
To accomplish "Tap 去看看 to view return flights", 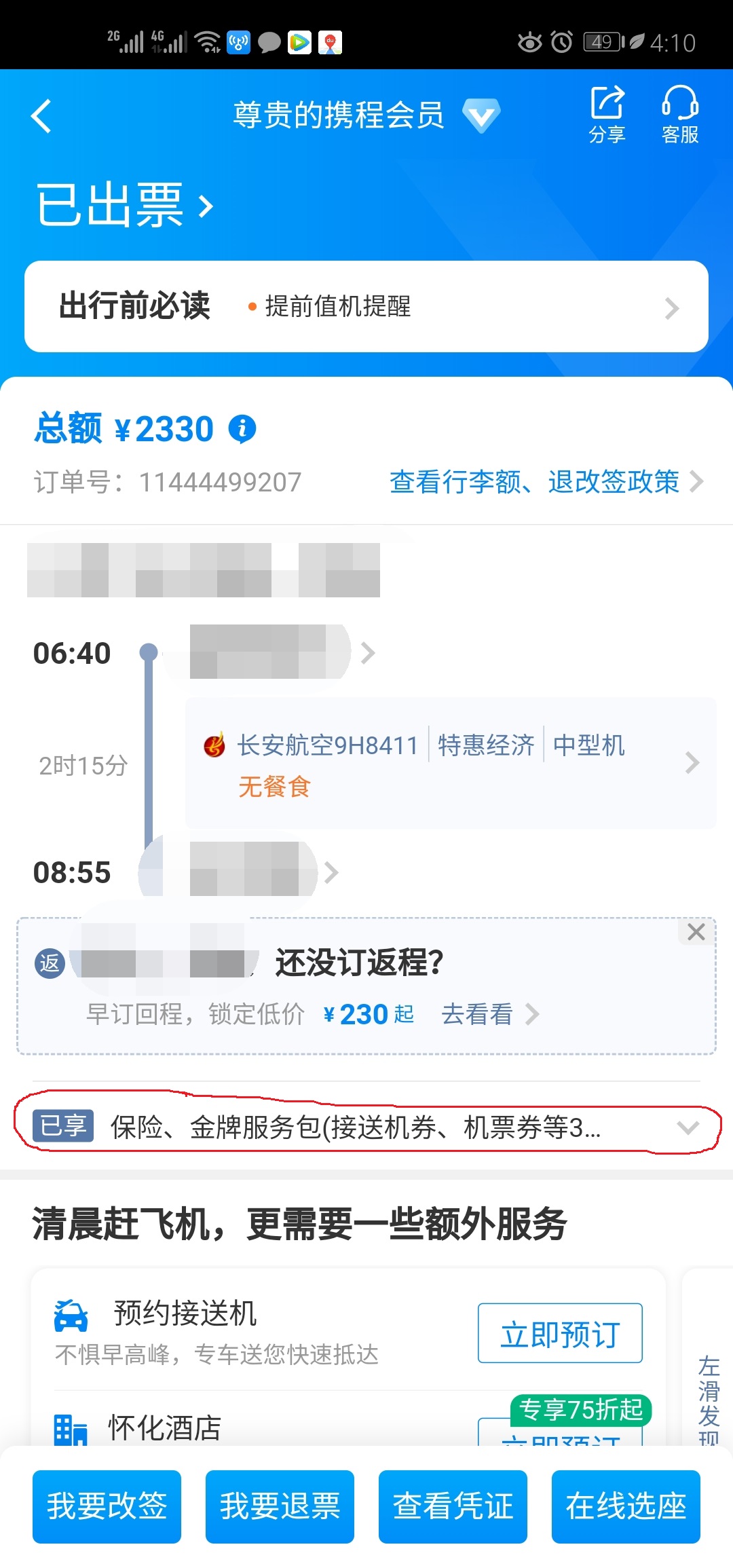I will (490, 1014).
